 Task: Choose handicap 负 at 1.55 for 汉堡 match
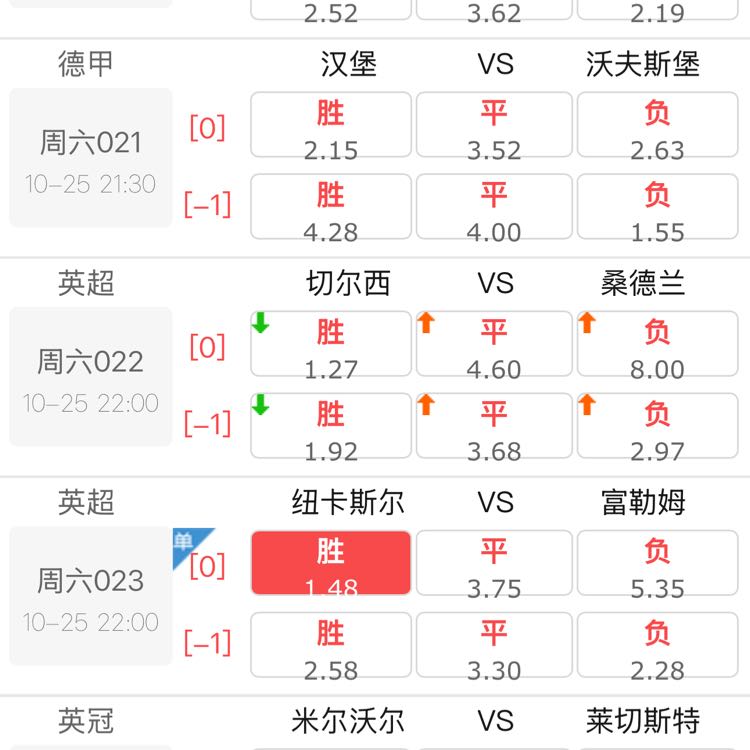pos(657,207)
